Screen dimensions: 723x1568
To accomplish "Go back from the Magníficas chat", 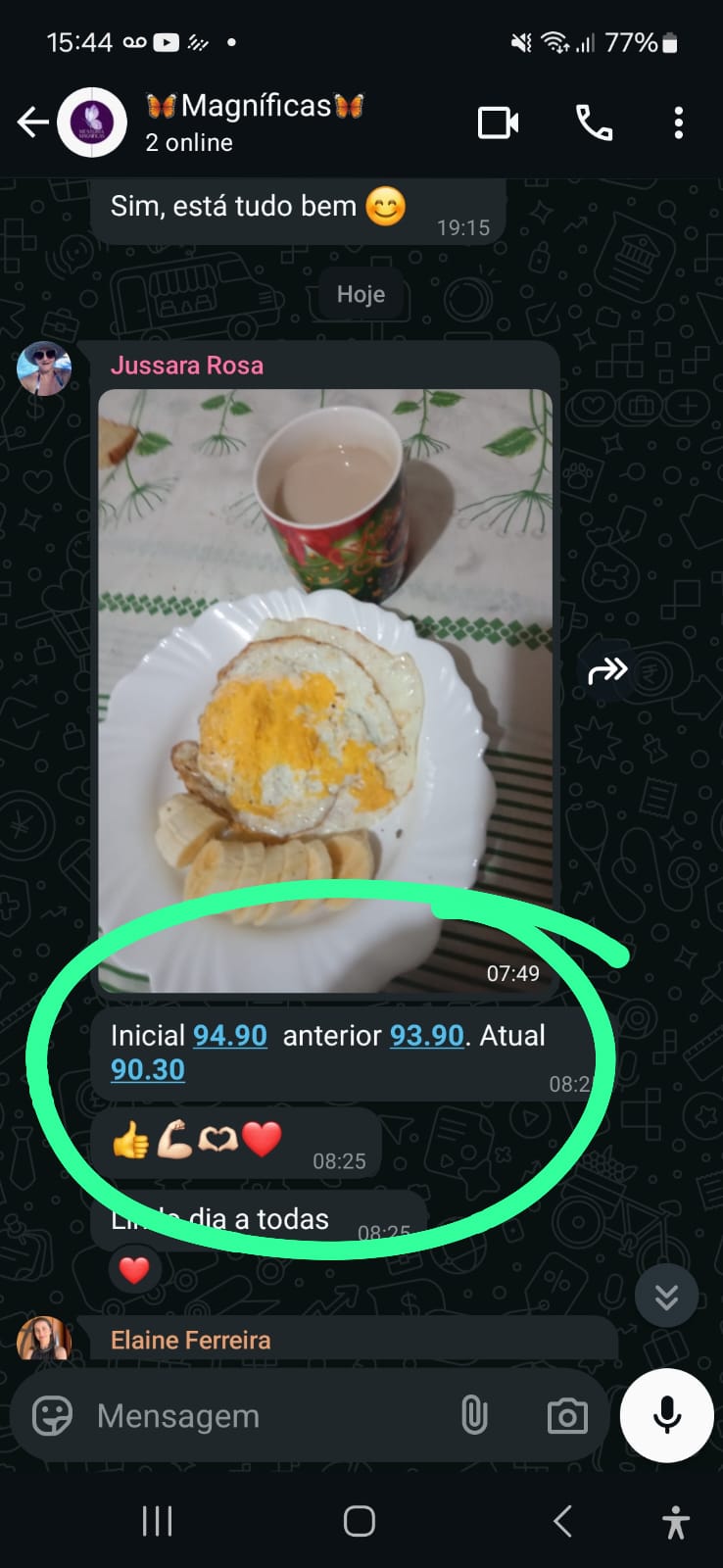I will pos(32,122).
